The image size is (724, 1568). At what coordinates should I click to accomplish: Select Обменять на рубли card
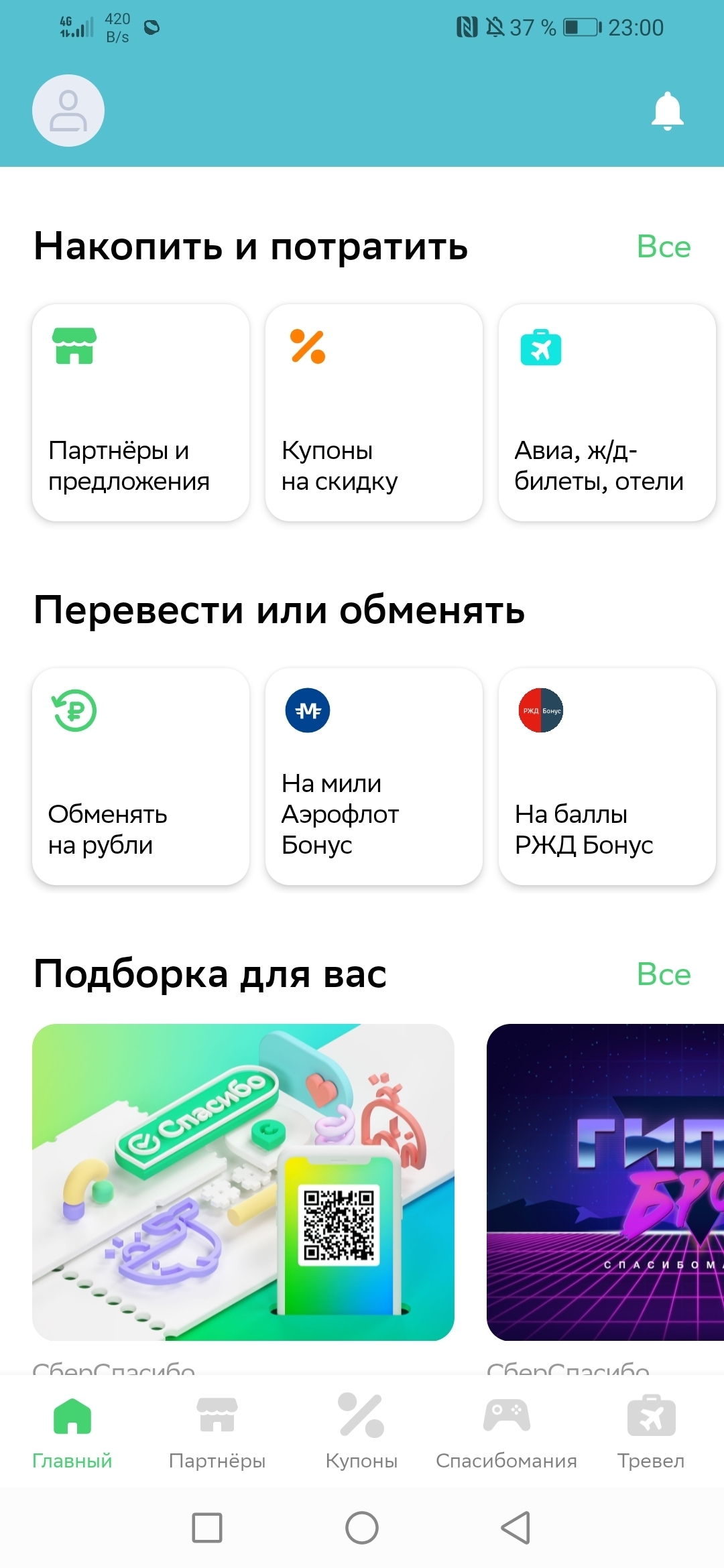(141, 776)
